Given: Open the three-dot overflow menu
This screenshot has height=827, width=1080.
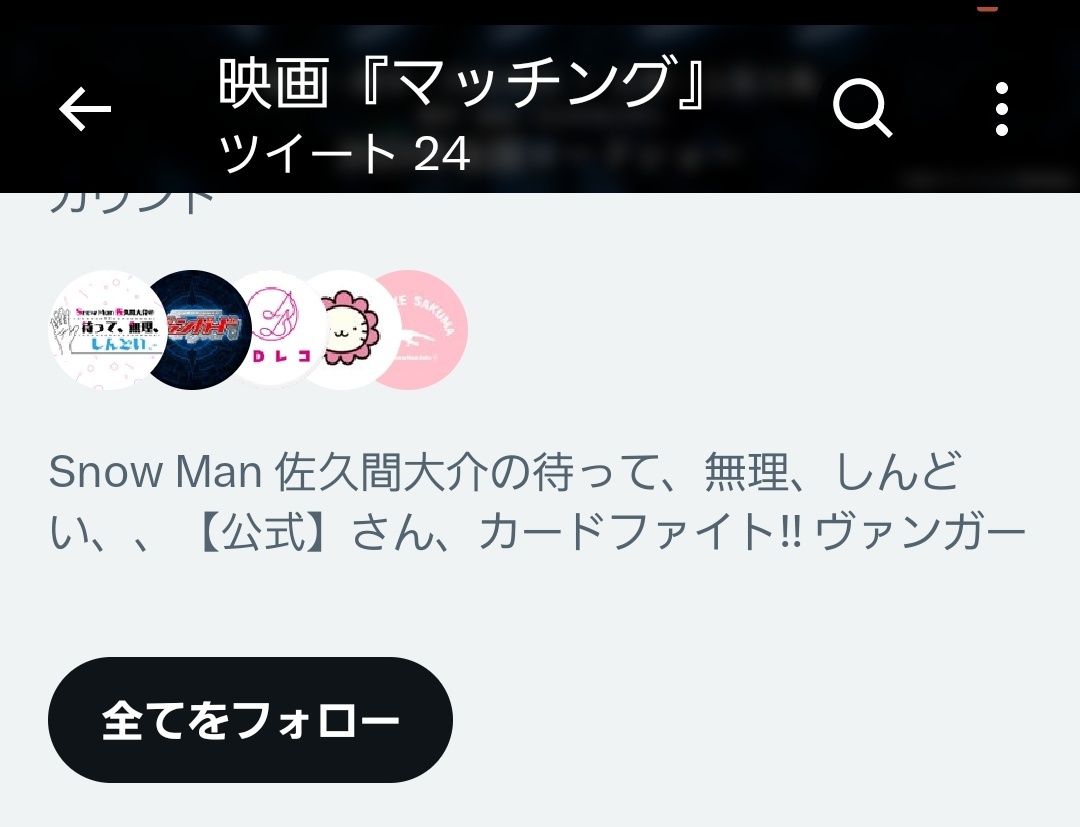Looking at the screenshot, I should point(1001,108).
